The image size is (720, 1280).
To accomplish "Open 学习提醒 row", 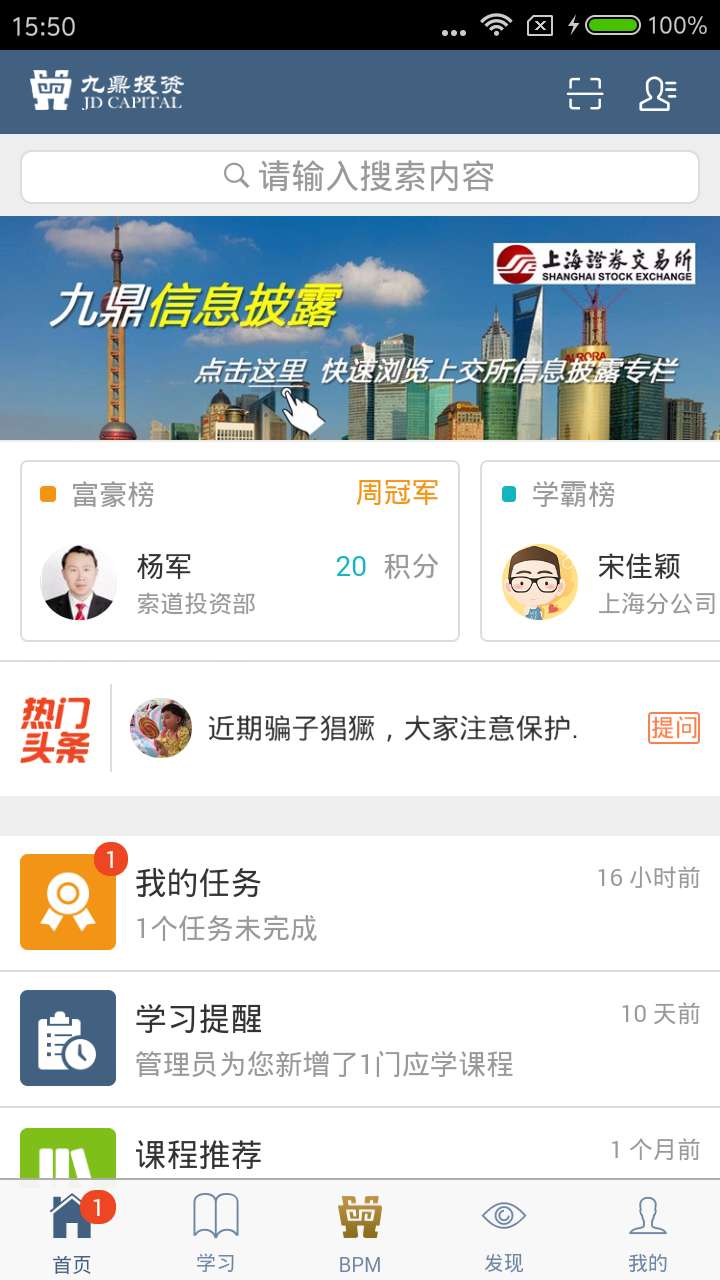I will point(360,1038).
